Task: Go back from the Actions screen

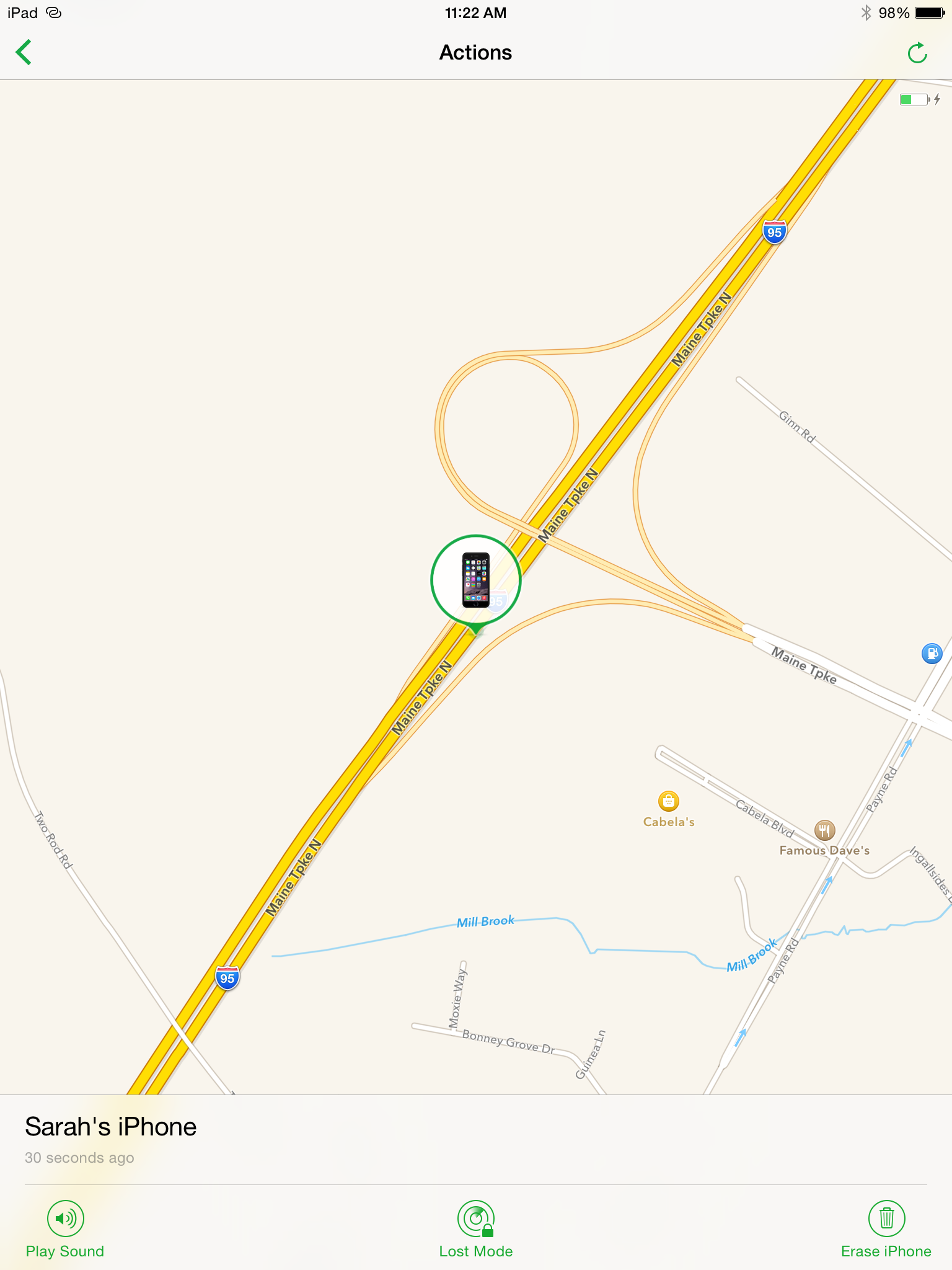Action: [24, 52]
